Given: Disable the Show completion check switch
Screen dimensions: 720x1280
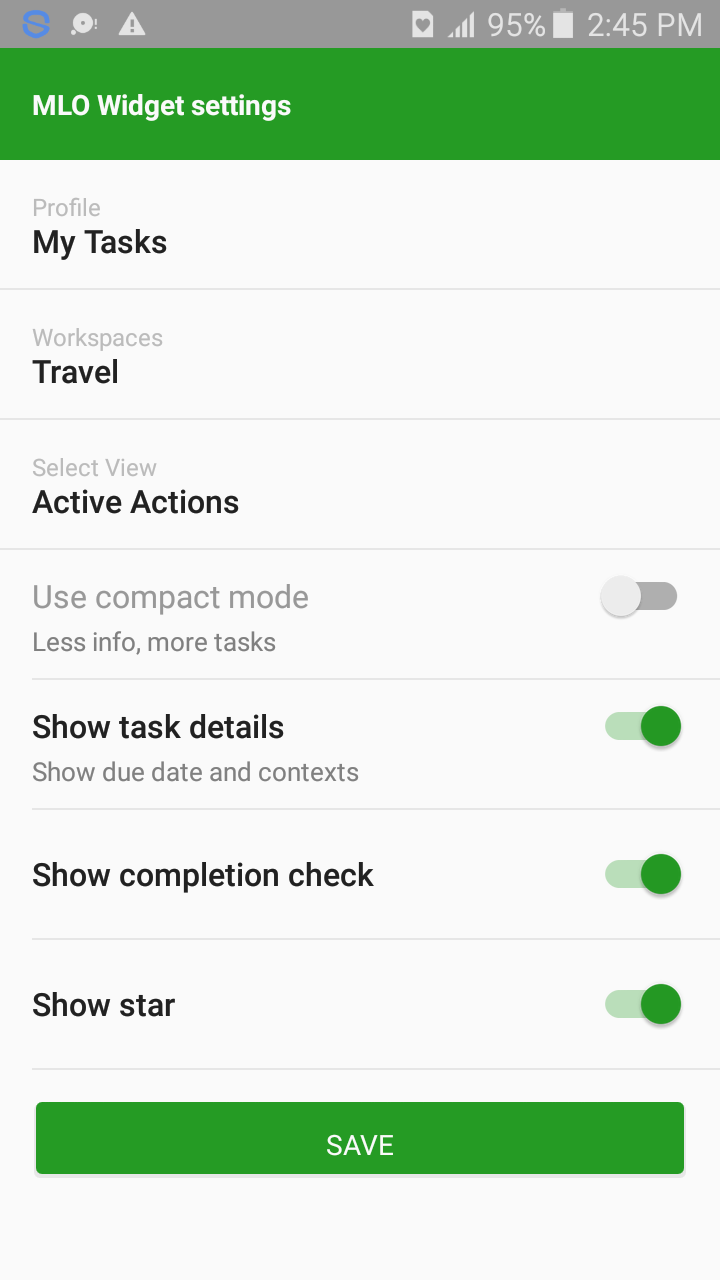Looking at the screenshot, I should pos(643,875).
